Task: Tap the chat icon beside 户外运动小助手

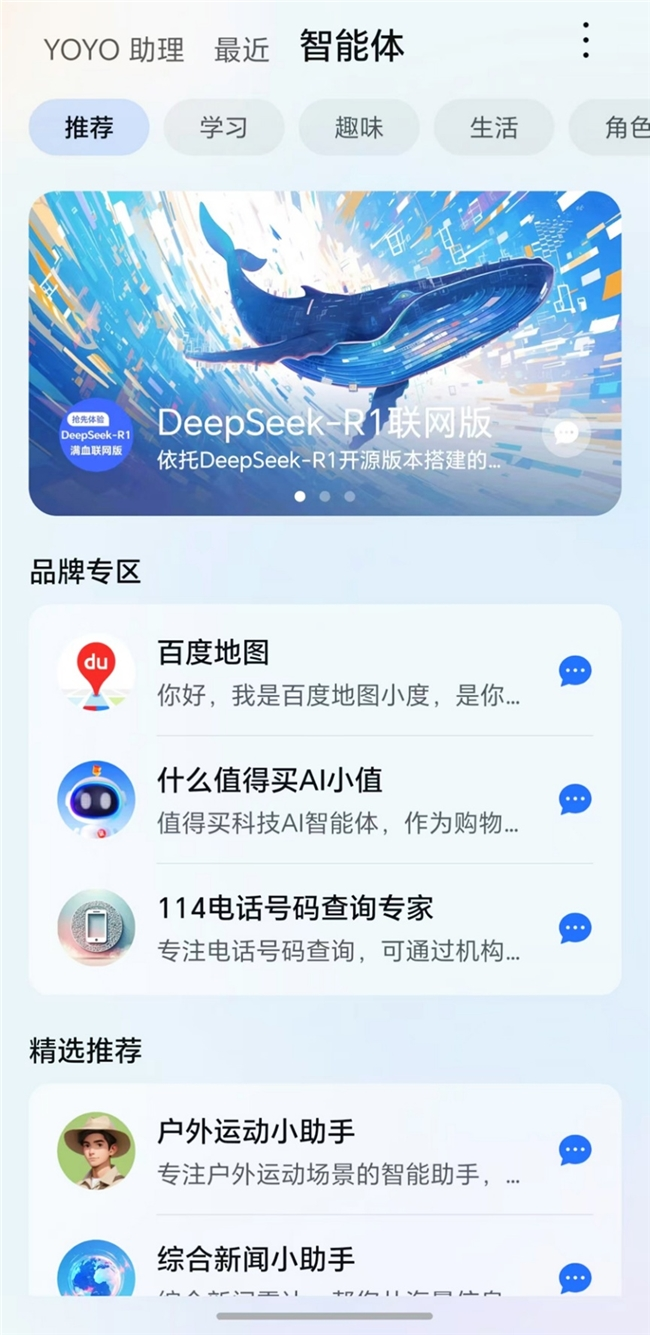Action: point(575,1150)
